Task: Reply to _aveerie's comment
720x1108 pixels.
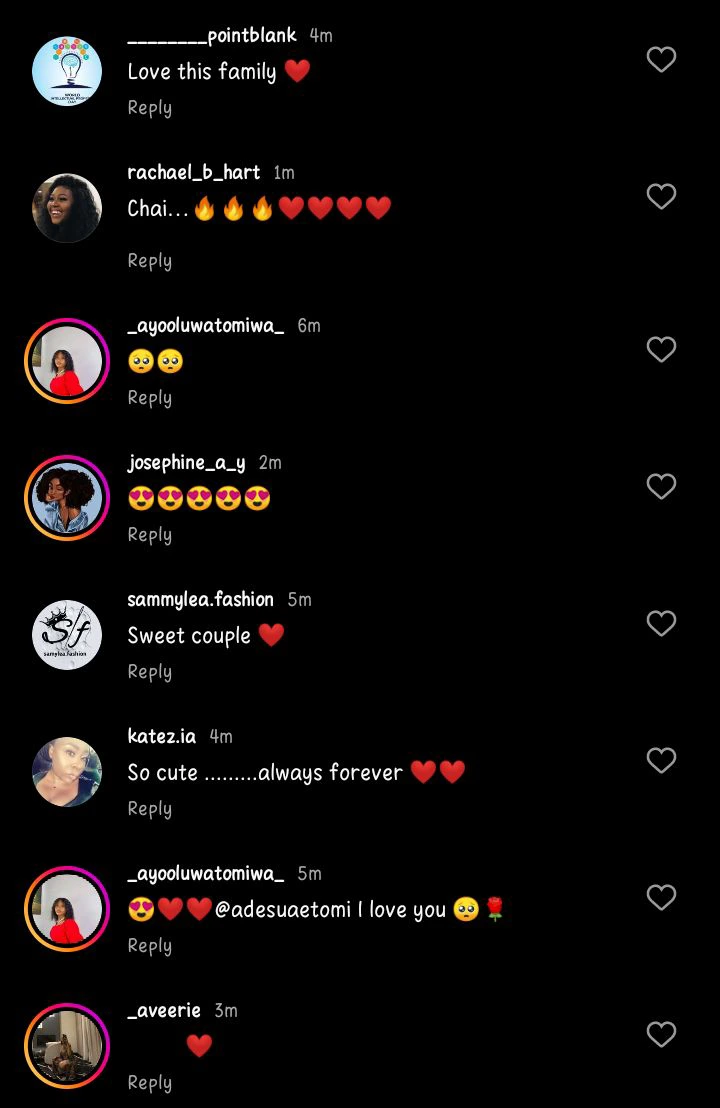Action: 149,1083
